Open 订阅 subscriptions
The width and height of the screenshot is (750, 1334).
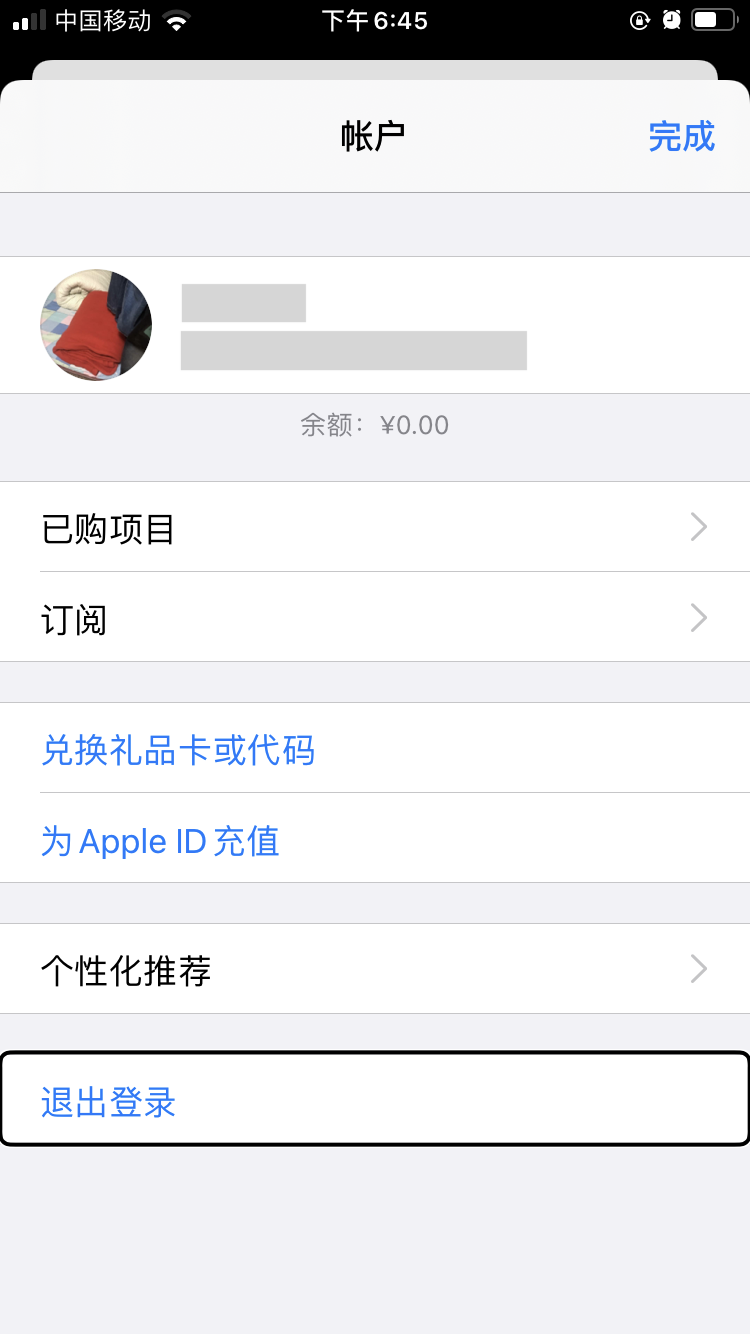point(375,619)
